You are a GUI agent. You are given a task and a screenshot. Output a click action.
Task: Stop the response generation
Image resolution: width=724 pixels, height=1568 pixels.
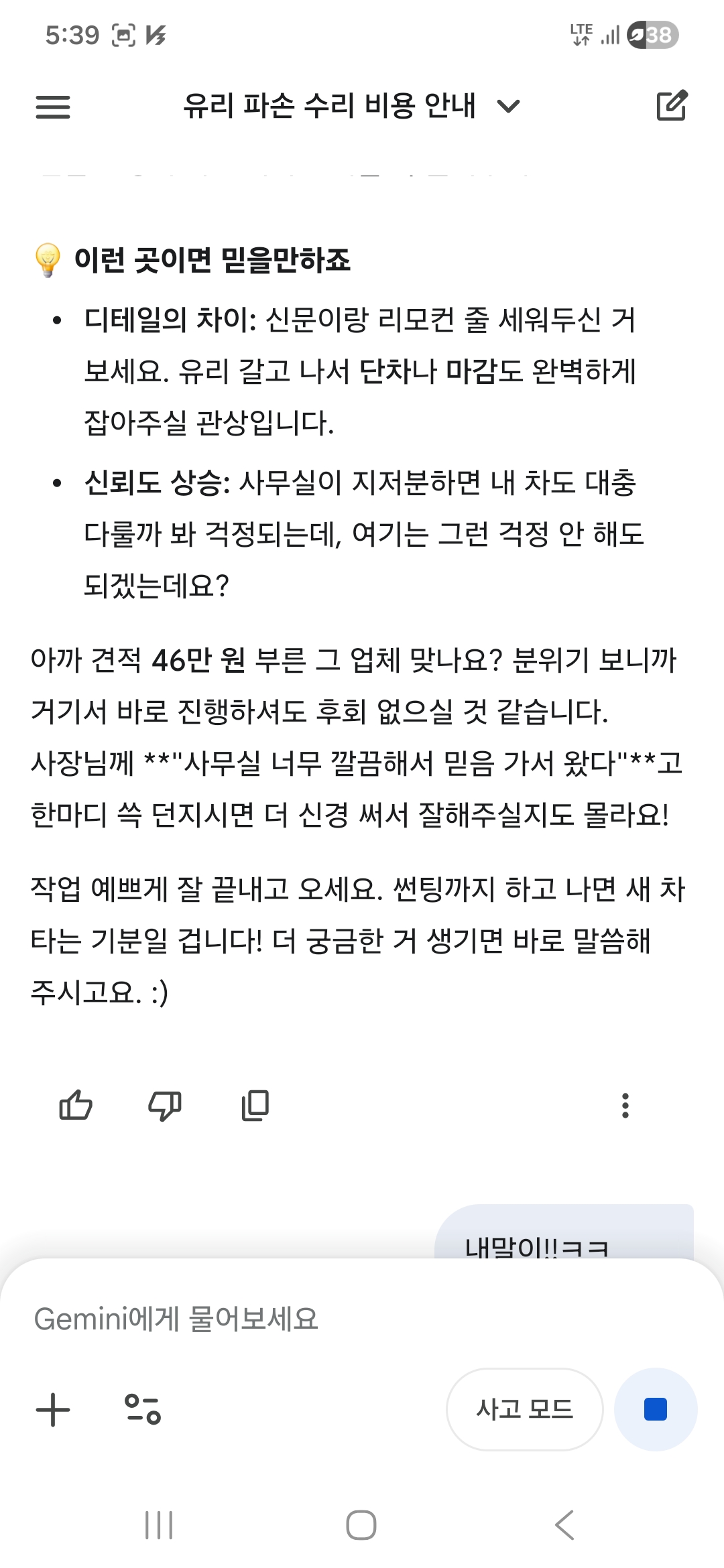click(x=656, y=1409)
